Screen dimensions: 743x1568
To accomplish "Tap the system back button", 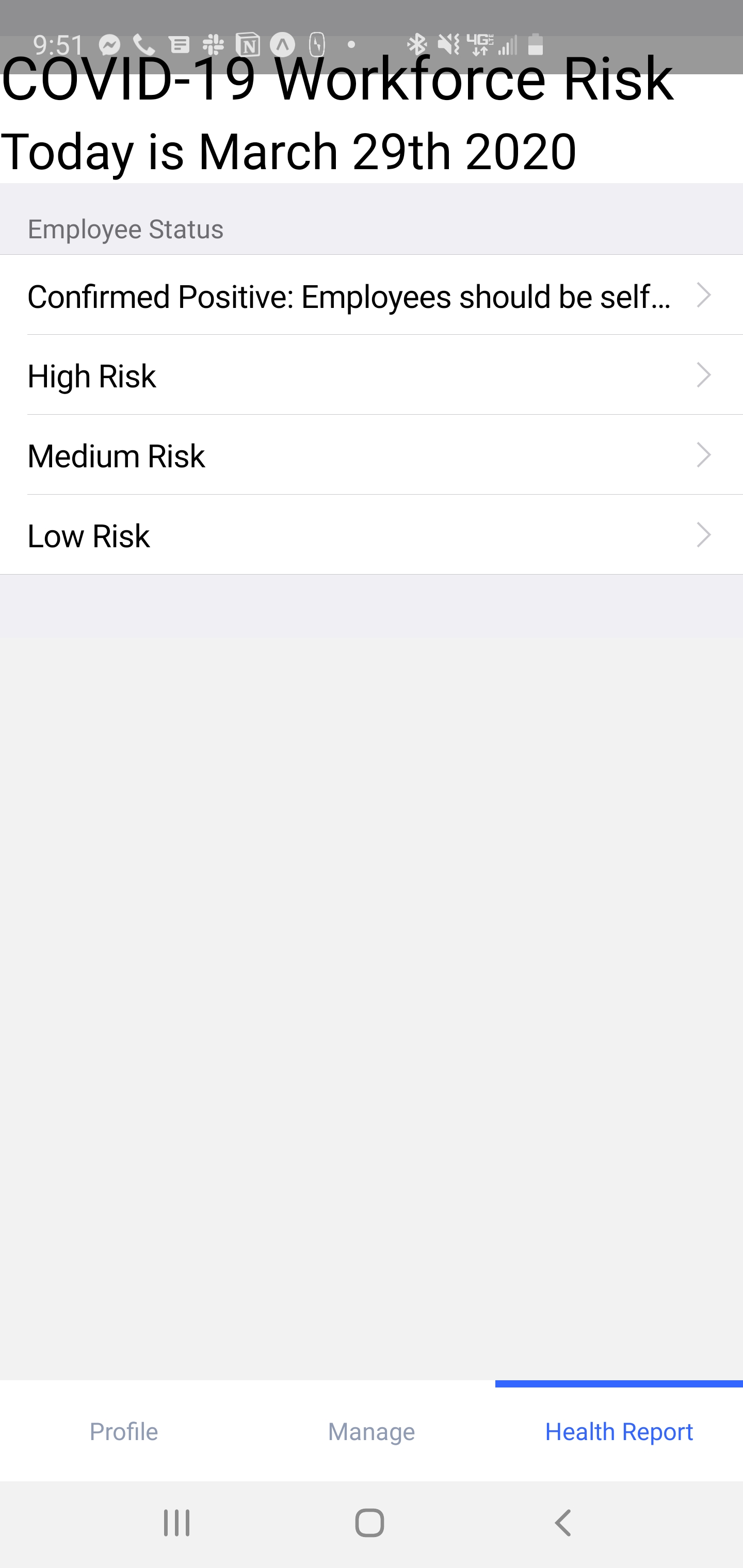I will coord(563,1523).
